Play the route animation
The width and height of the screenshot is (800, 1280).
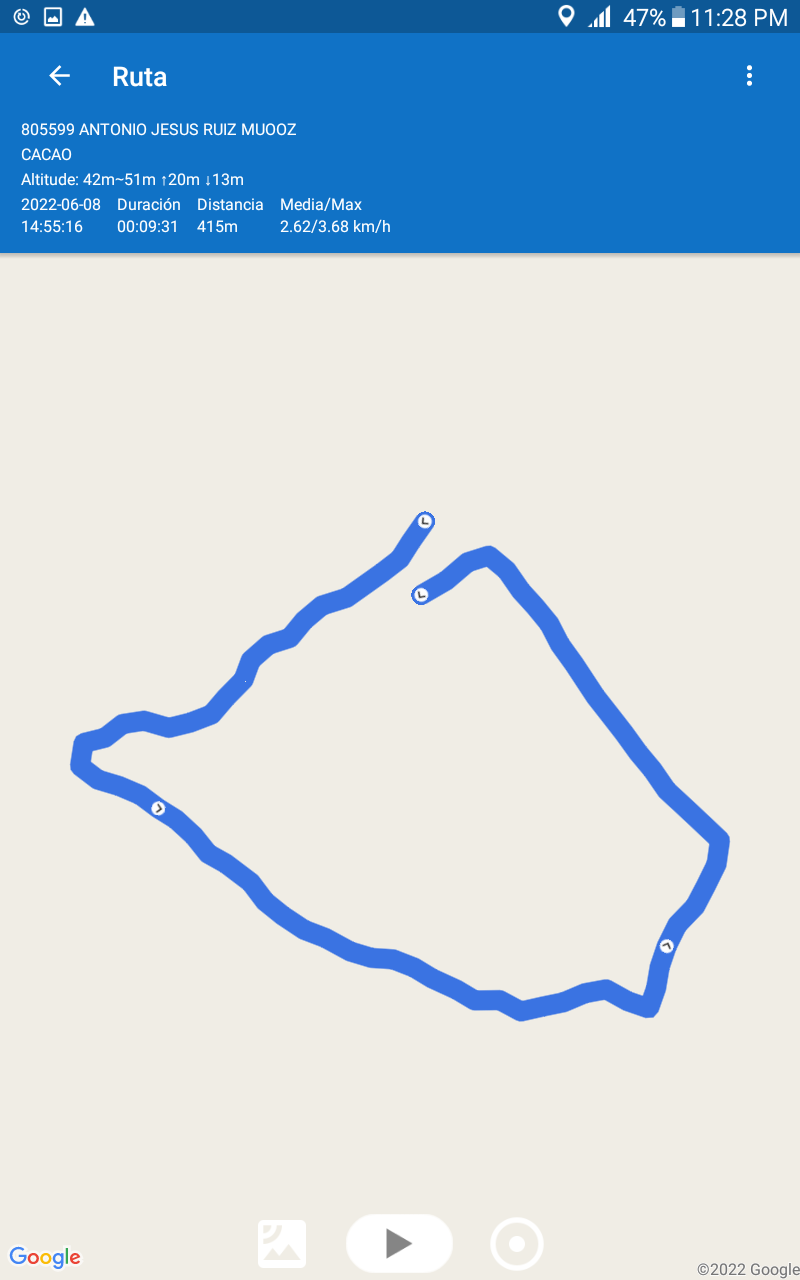399,1243
